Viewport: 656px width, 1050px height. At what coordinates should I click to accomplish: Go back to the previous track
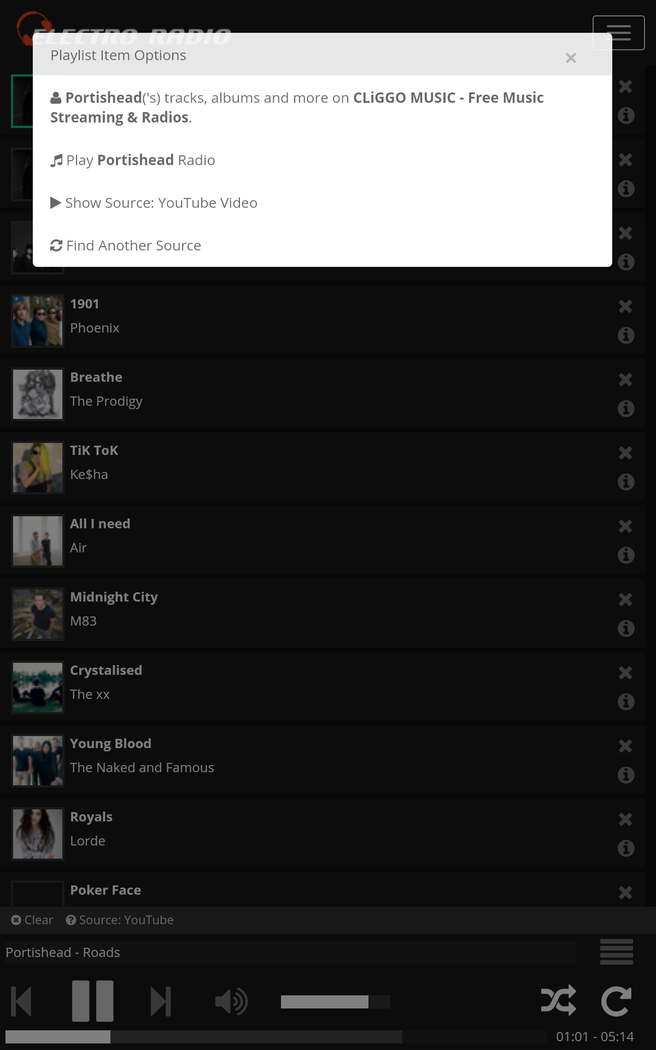click(21, 1001)
